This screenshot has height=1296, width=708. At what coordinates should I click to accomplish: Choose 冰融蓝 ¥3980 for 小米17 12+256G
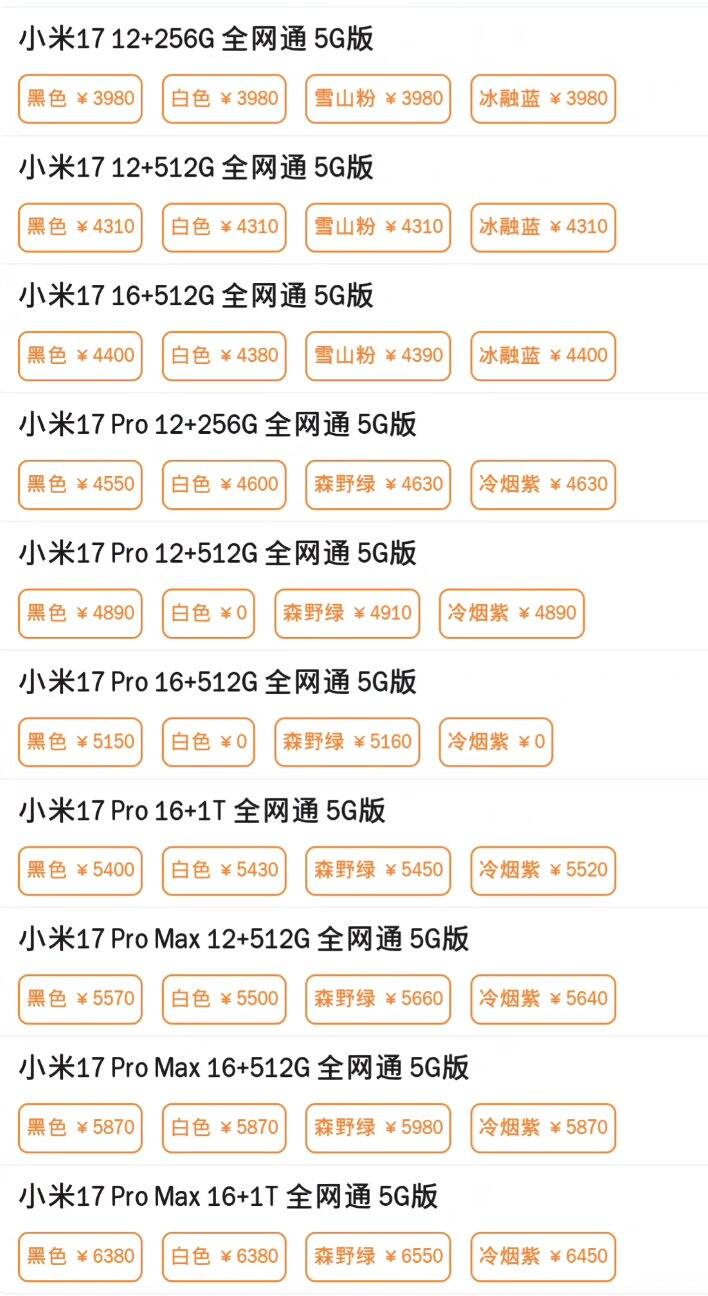click(543, 98)
